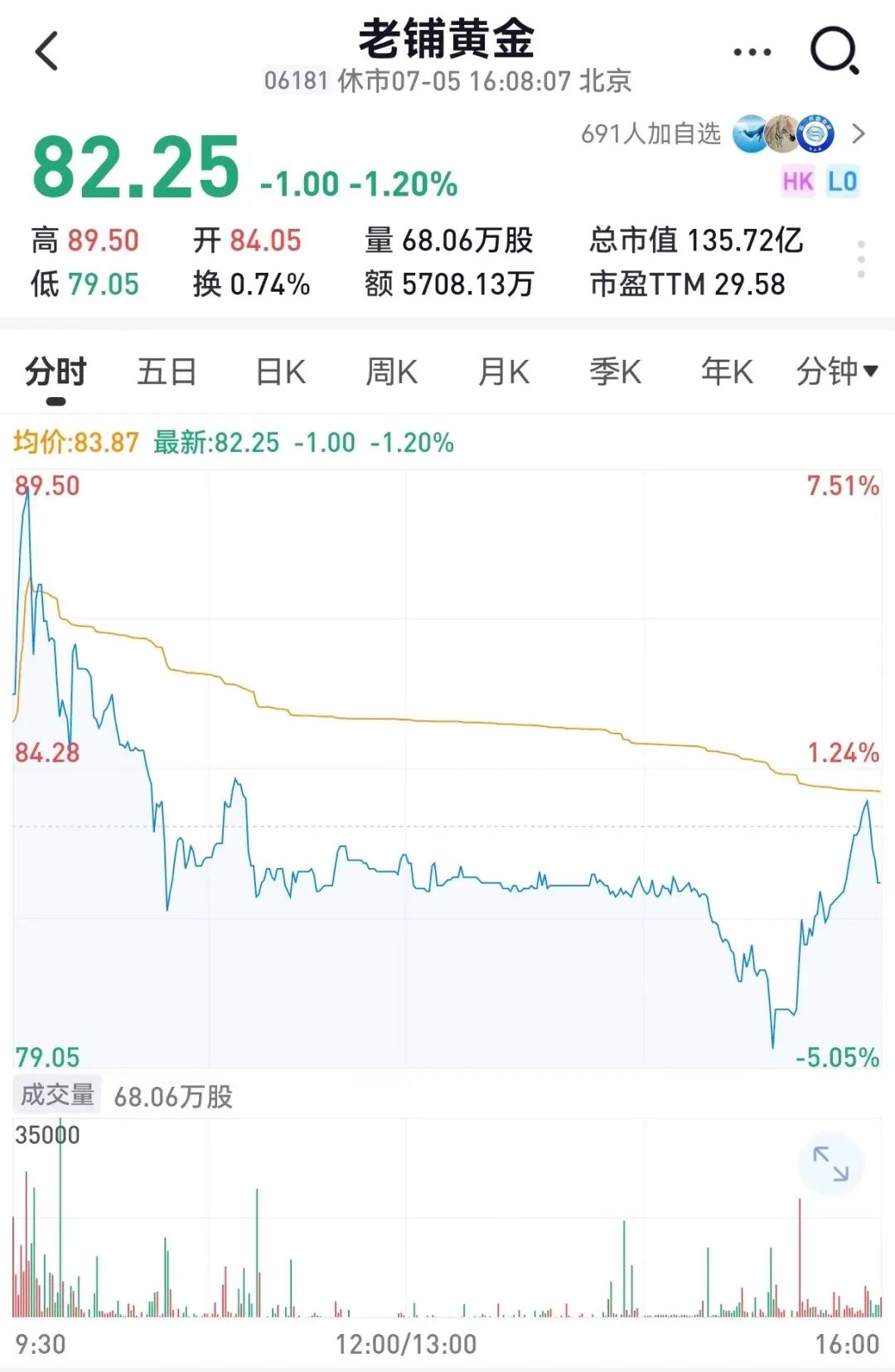895x1372 pixels.
Task: Expand chart to fullscreen view
Action: (830, 1164)
